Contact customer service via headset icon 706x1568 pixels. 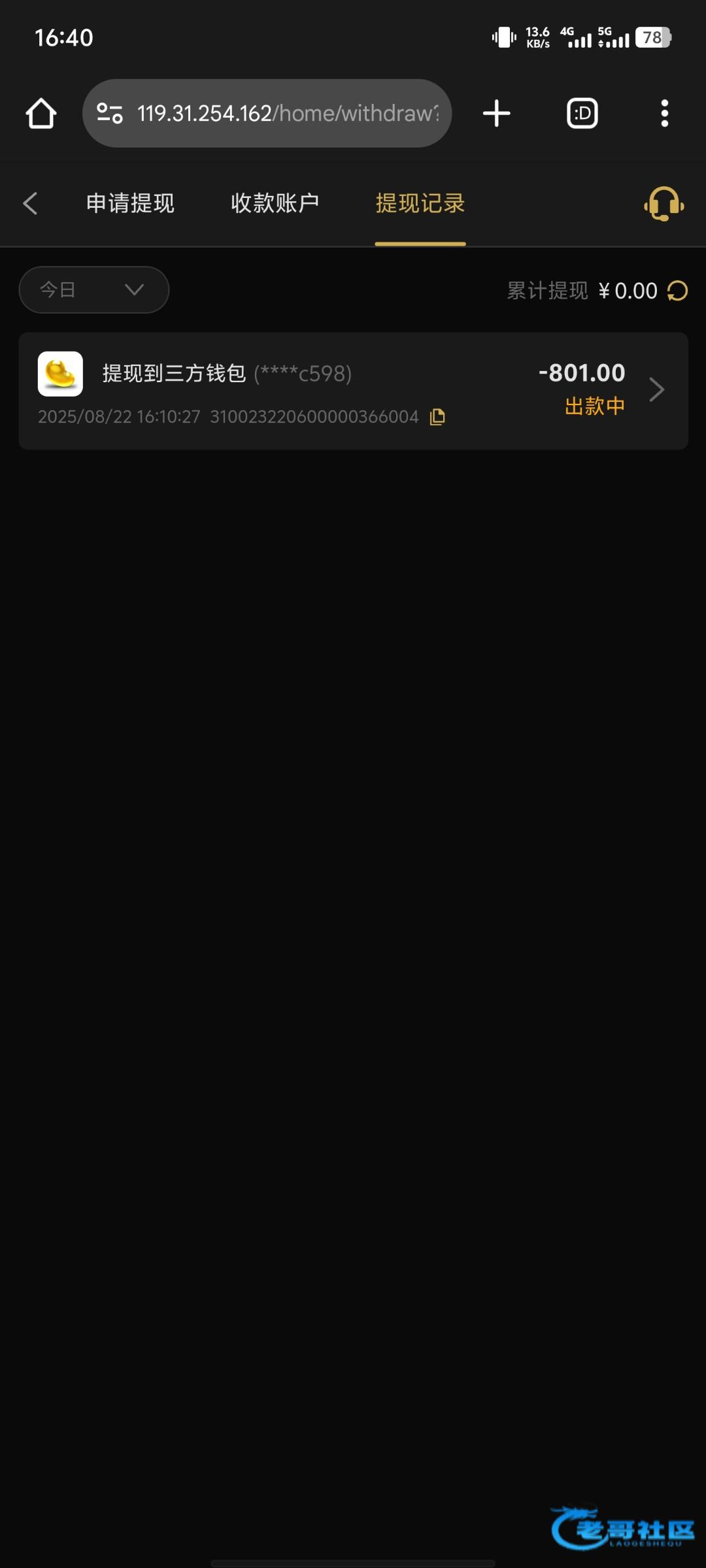664,204
